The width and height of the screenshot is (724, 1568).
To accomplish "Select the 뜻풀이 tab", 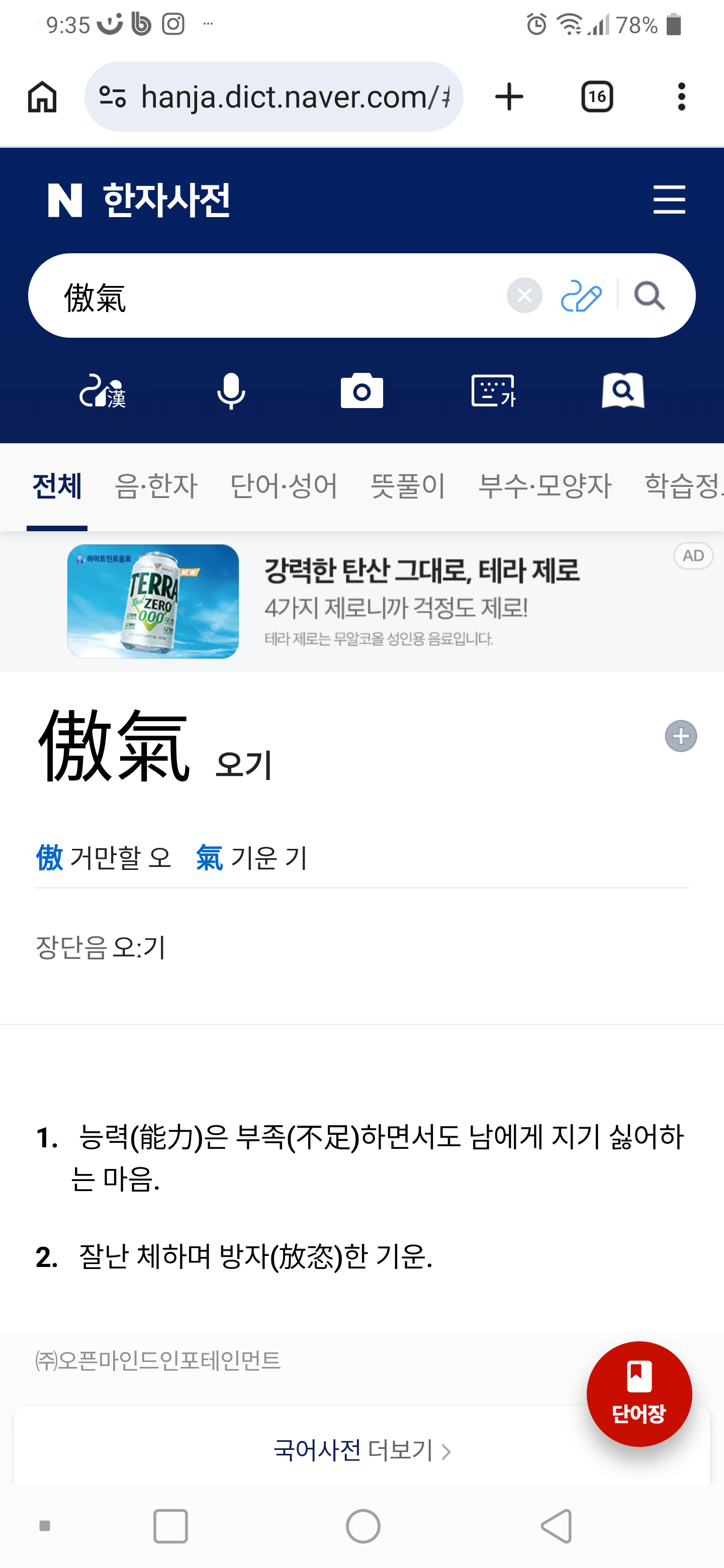I will coord(408,486).
